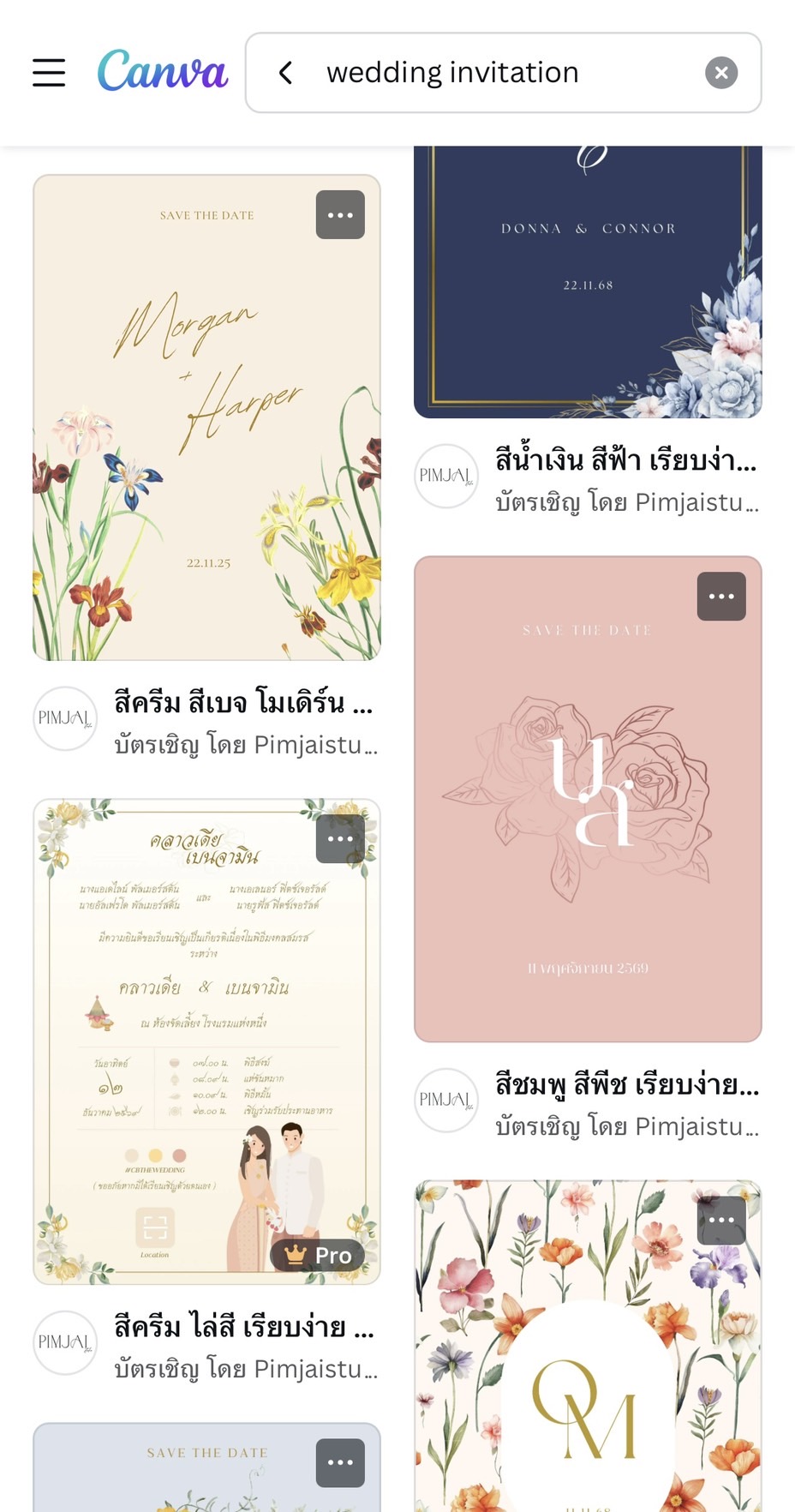Open options menu on Morgan and Harper template
The image size is (795, 1512).
coord(339,215)
